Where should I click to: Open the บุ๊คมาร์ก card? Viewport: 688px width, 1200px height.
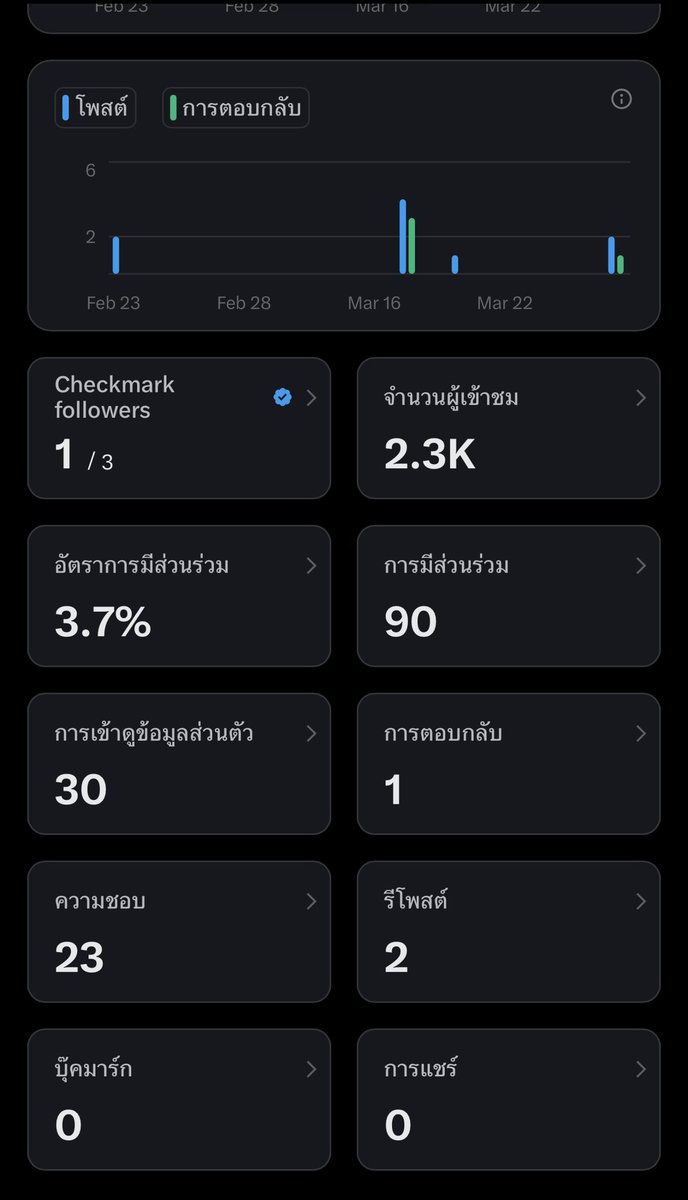click(x=179, y=1100)
